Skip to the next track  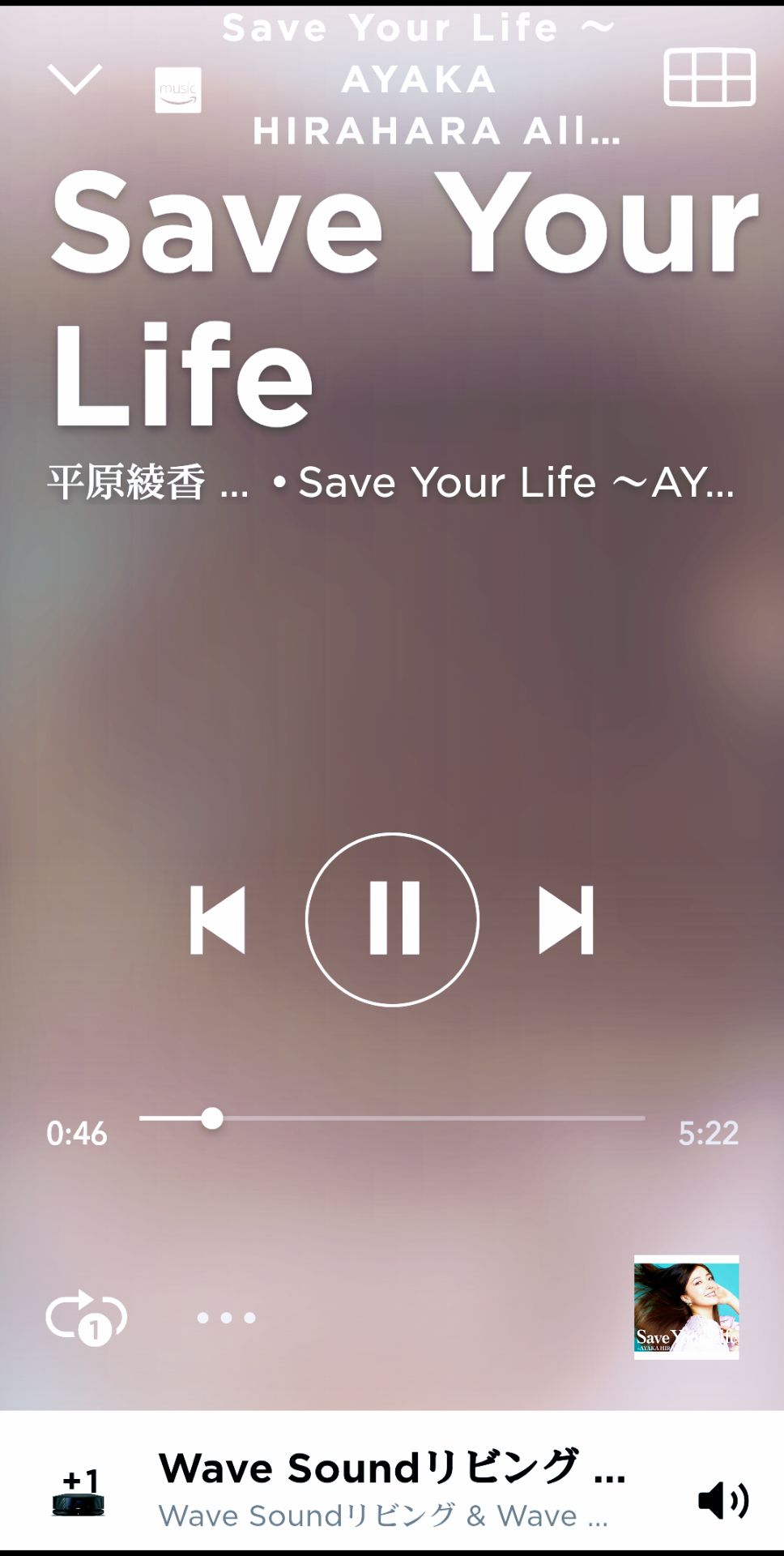pos(566,920)
